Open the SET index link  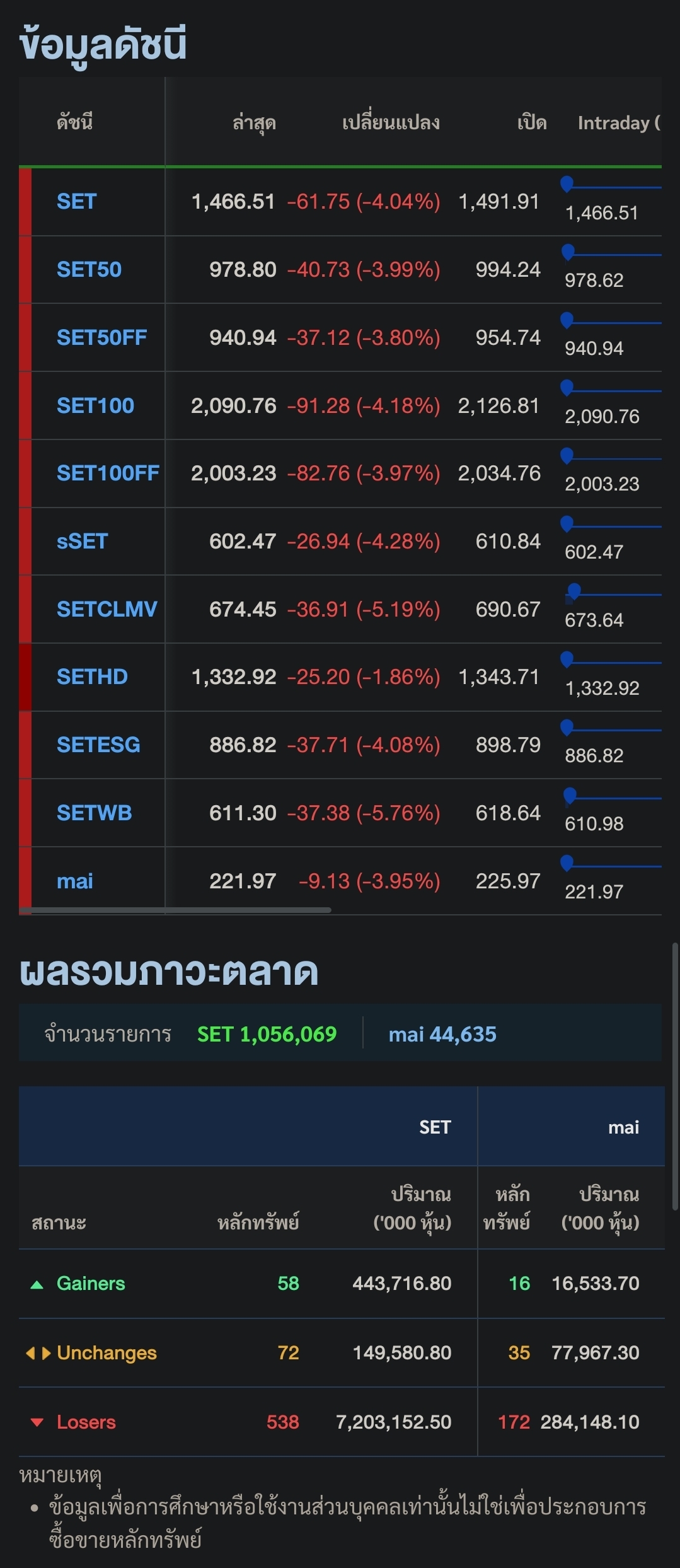coord(76,202)
